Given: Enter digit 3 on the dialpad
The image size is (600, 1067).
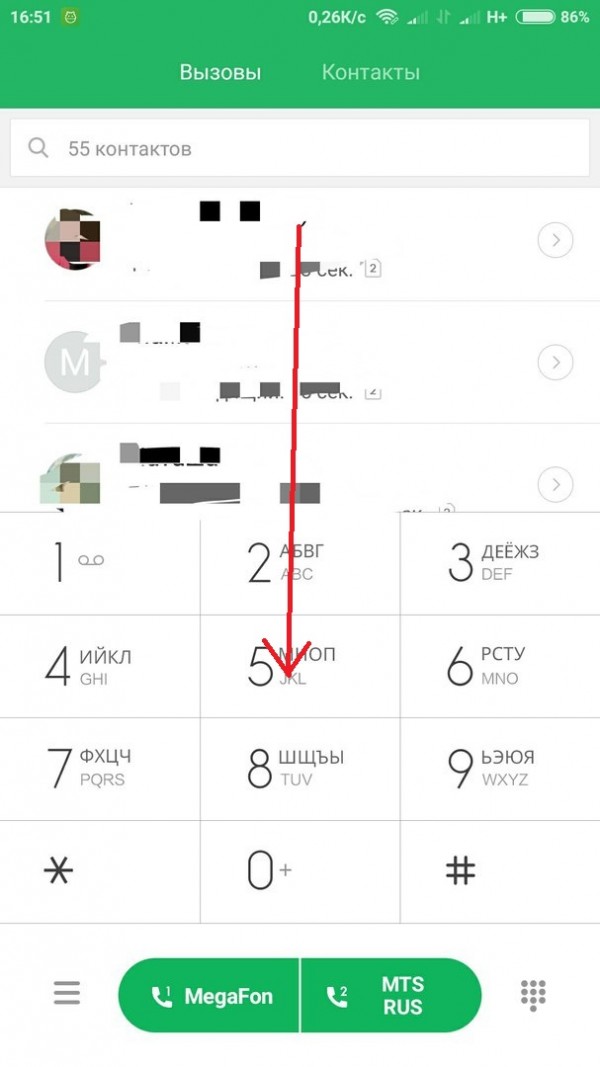Looking at the screenshot, I should [500, 563].
